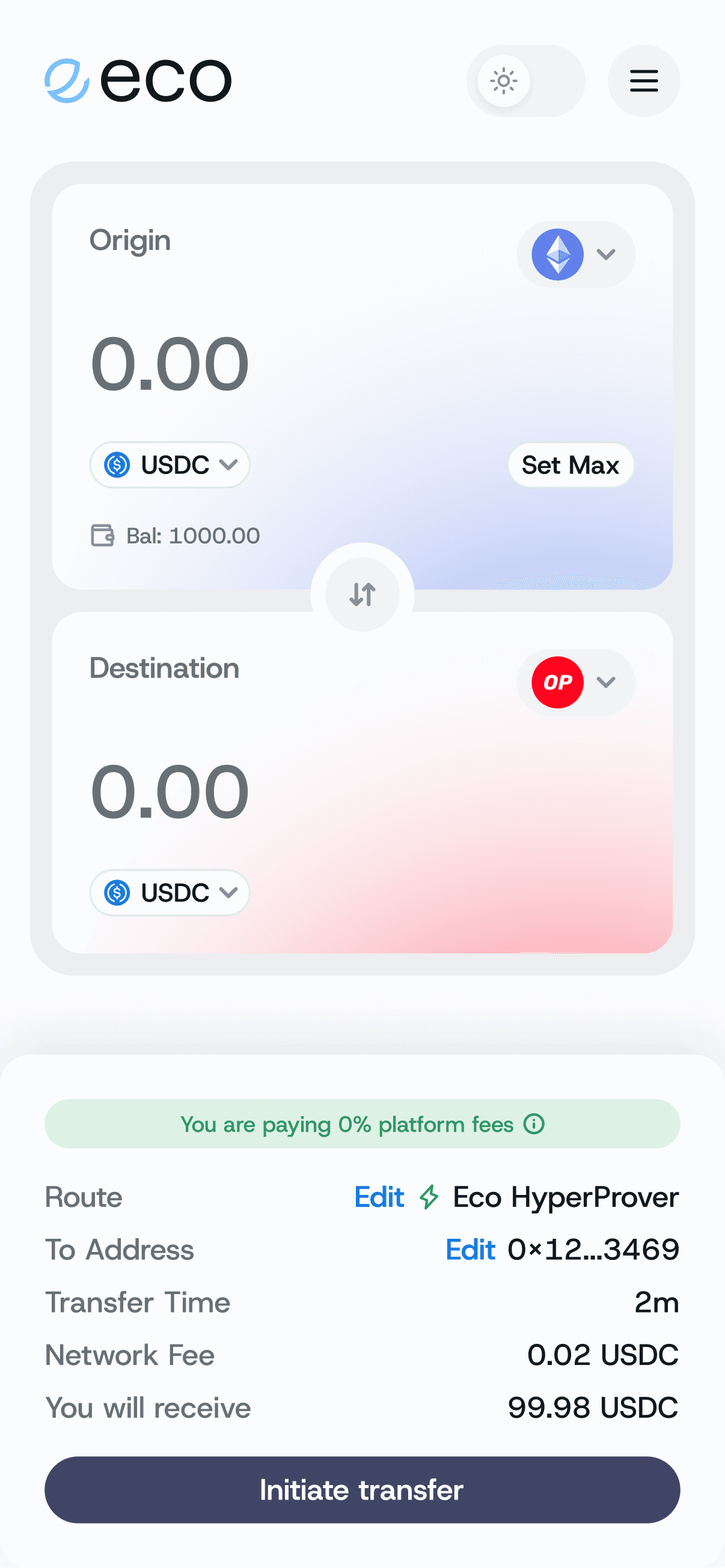Open the Origin USDC token selector
The width and height of the screenshot is (725, 1568).
170,465
